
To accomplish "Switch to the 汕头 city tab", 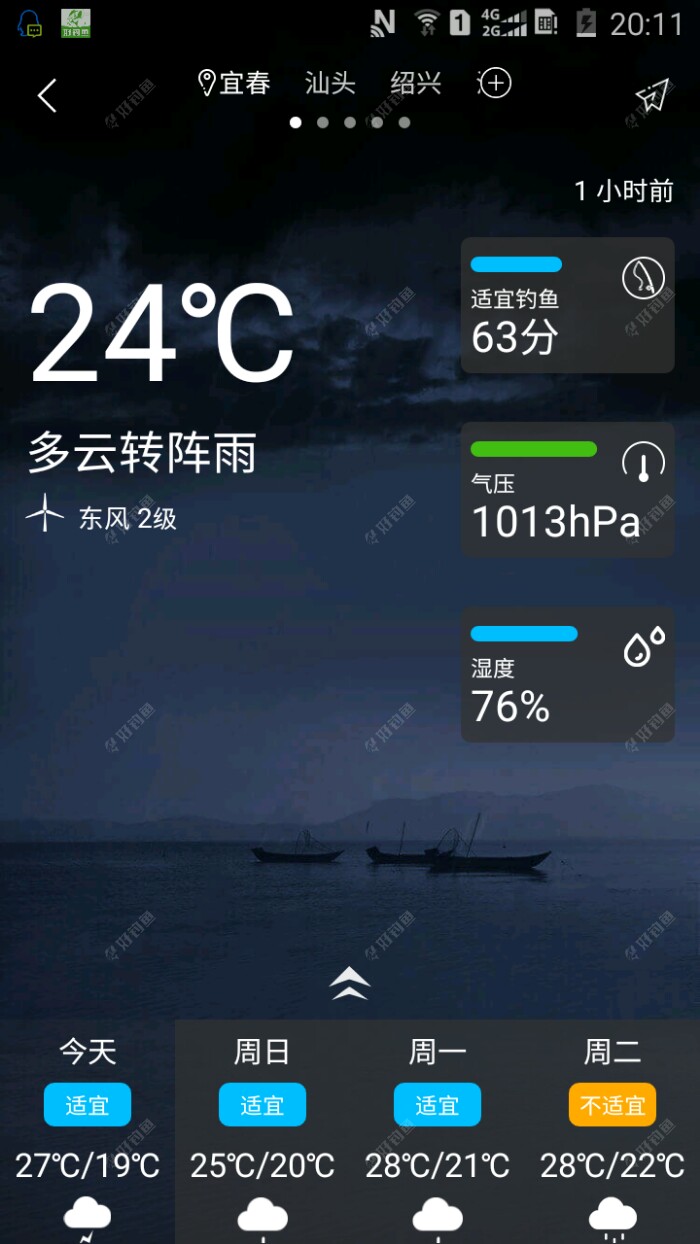I will pos(330,83).
